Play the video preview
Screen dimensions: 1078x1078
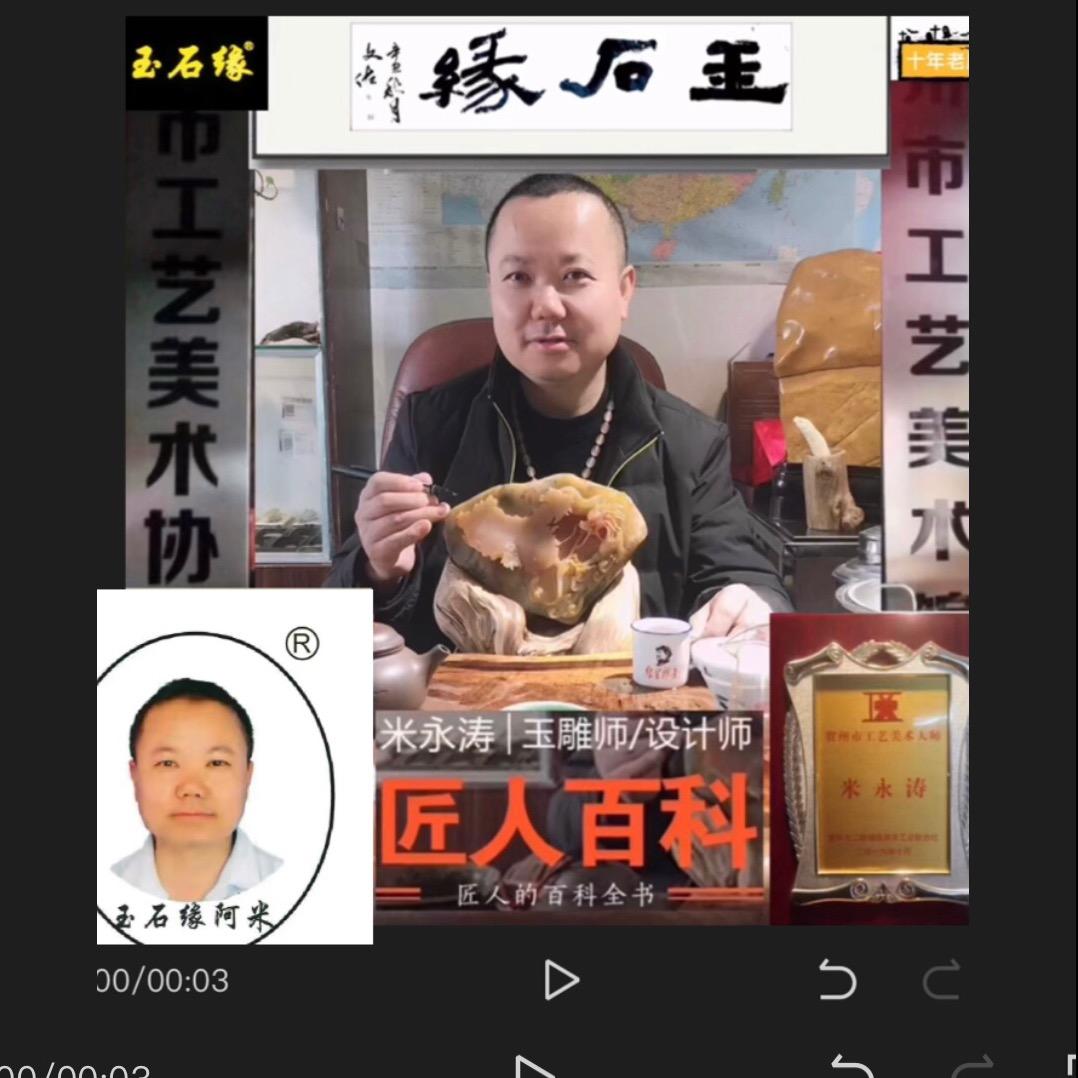click(x=561, y=980)
